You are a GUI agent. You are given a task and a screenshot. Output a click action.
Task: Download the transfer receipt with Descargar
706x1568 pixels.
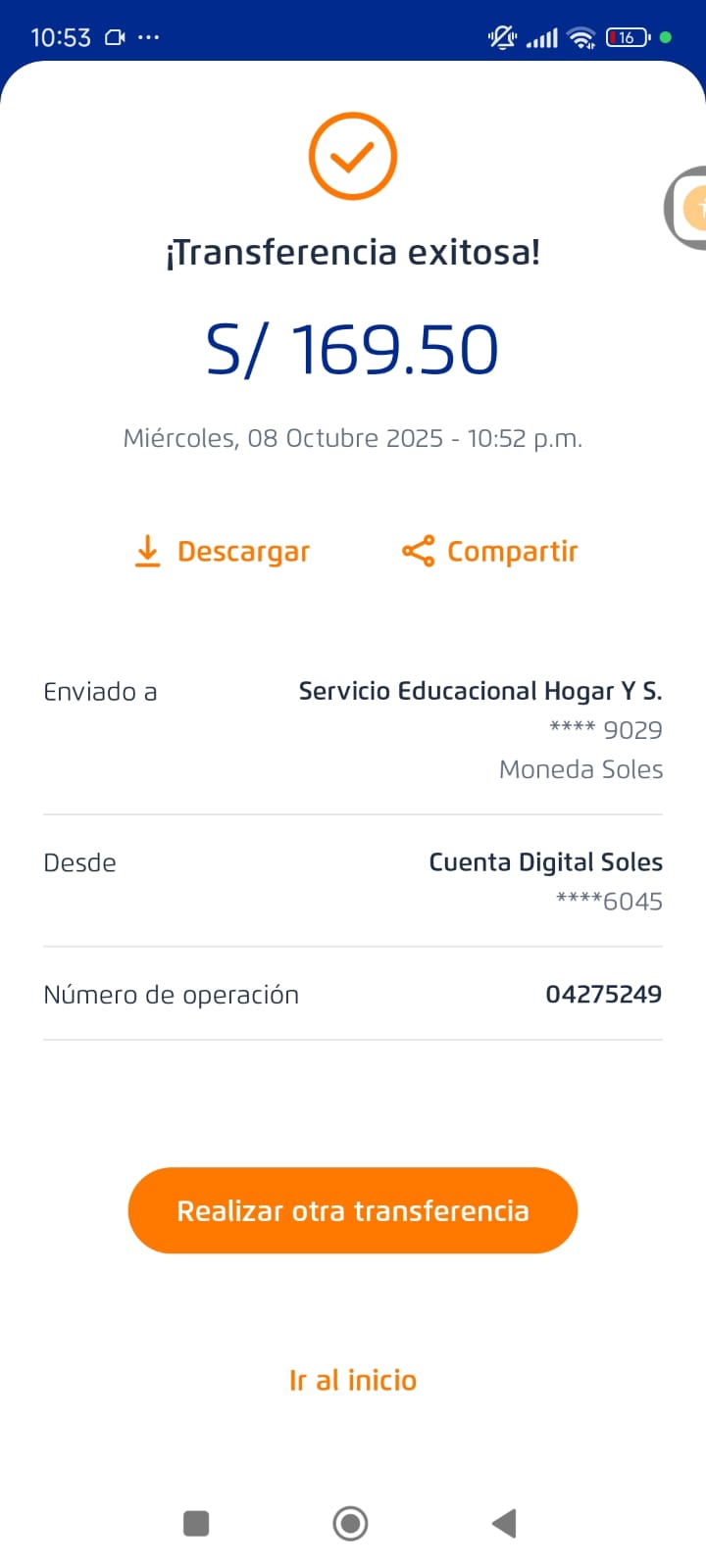(x=223, y=552)
